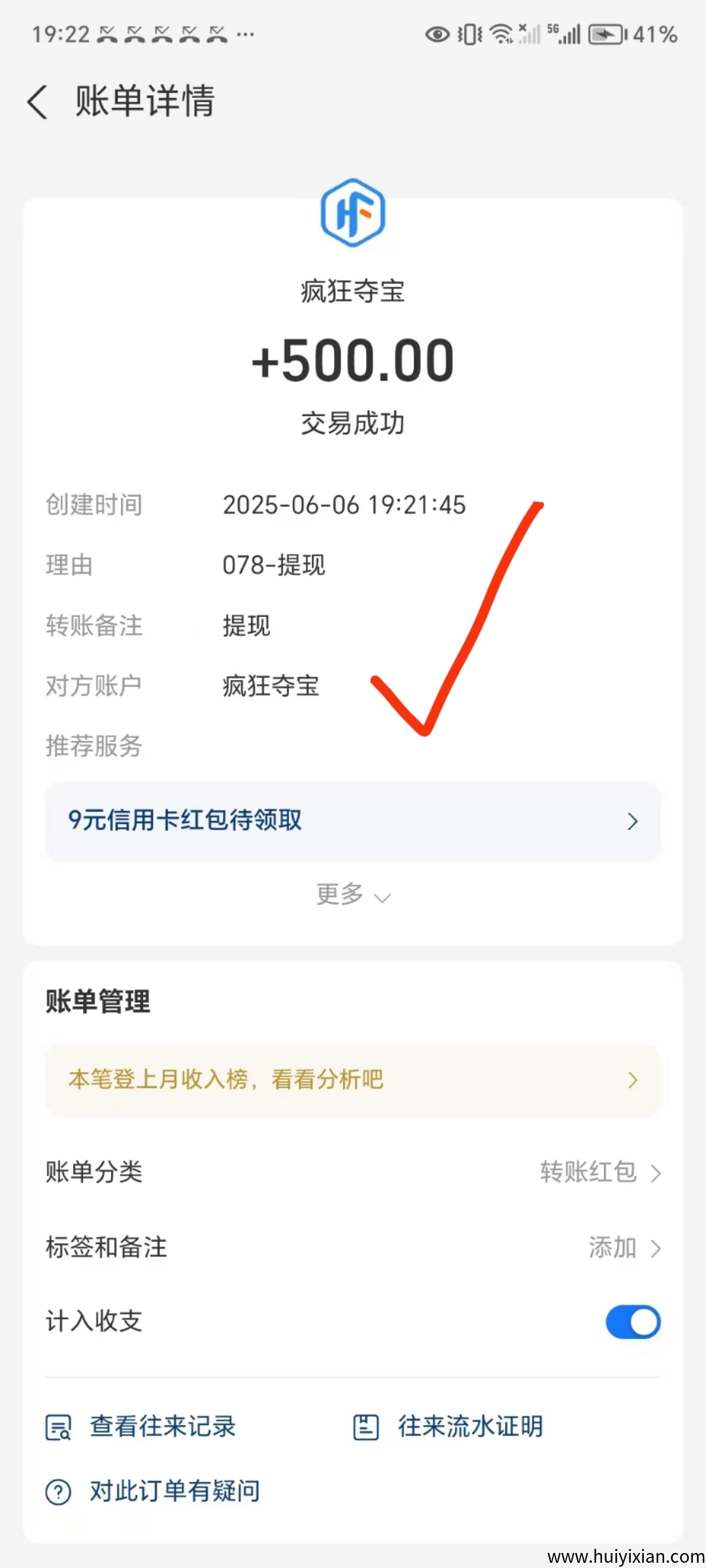Screen dimensions: 706x1568
Task: Change 账单分类 from 转账红包
Action: (x=600, y=1173)
